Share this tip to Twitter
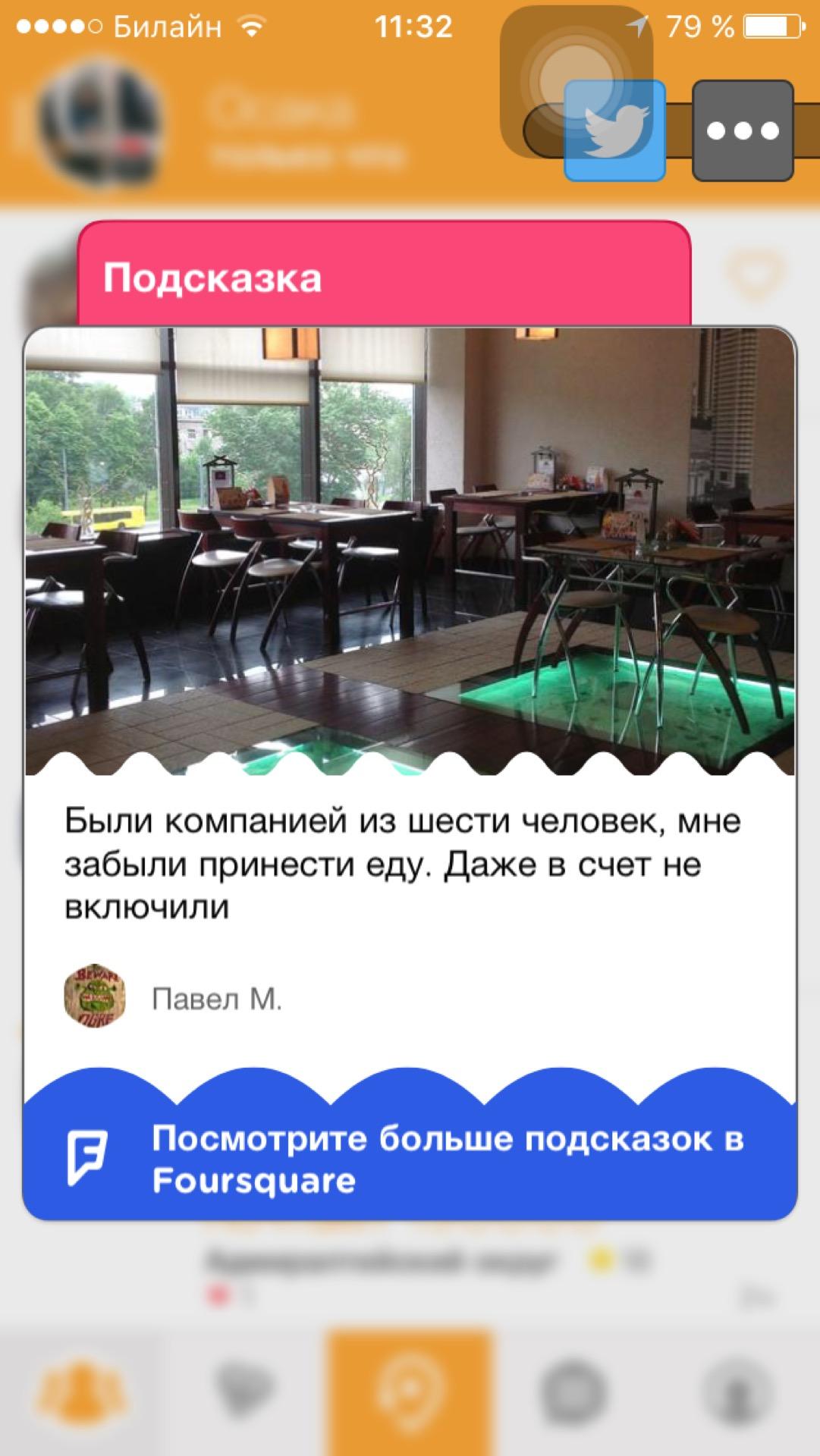Screen dimensions: 820x1456 (x=614, y=130)
